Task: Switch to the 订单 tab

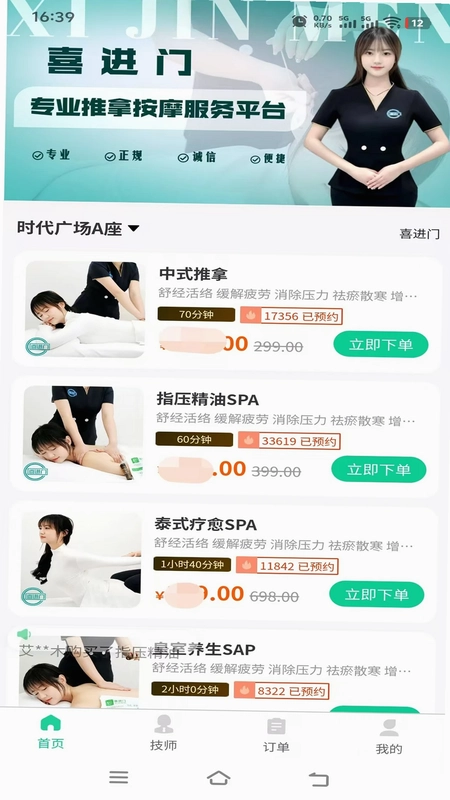Action: pos(276,735)
